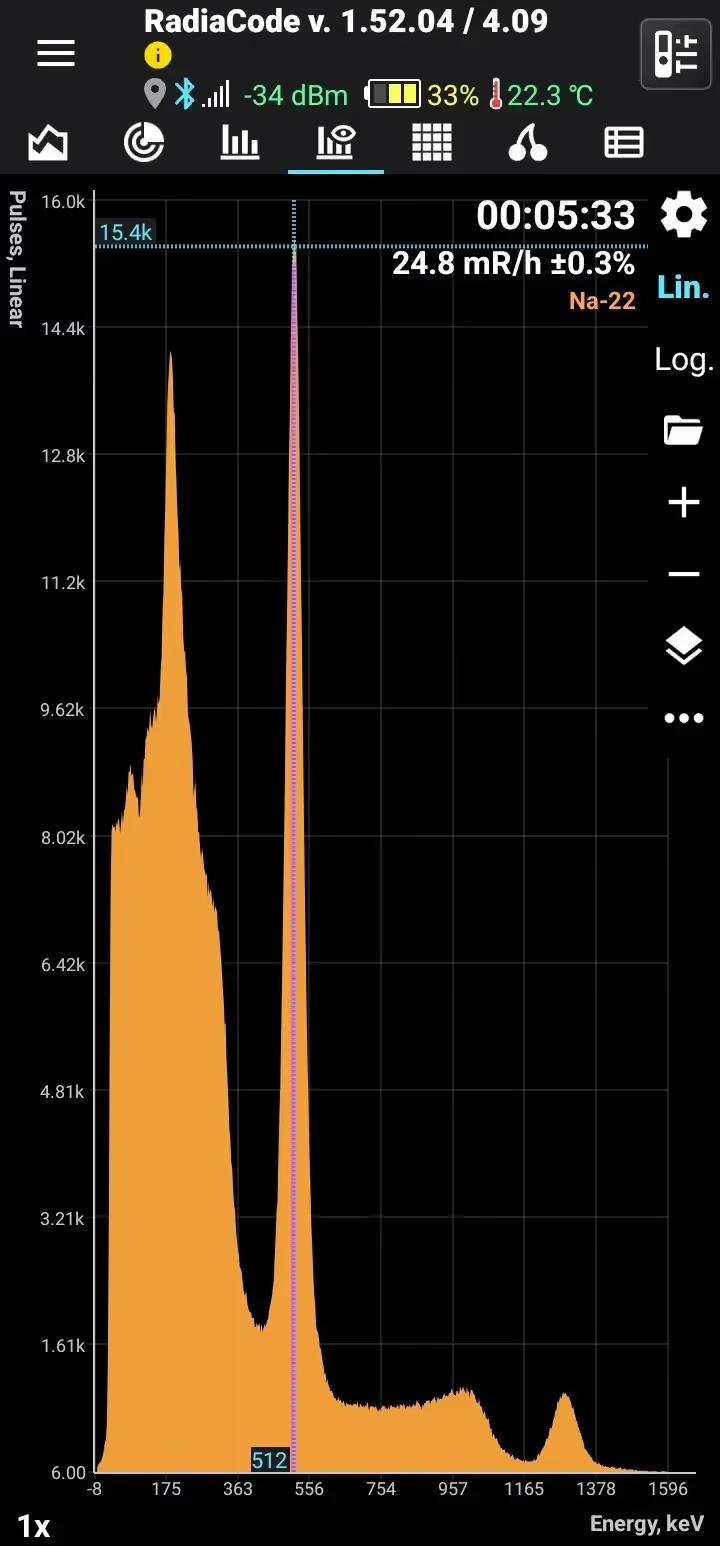Select Lin. linear scale
This screenshot has height=1546, width=720.
tap(684, 288)
